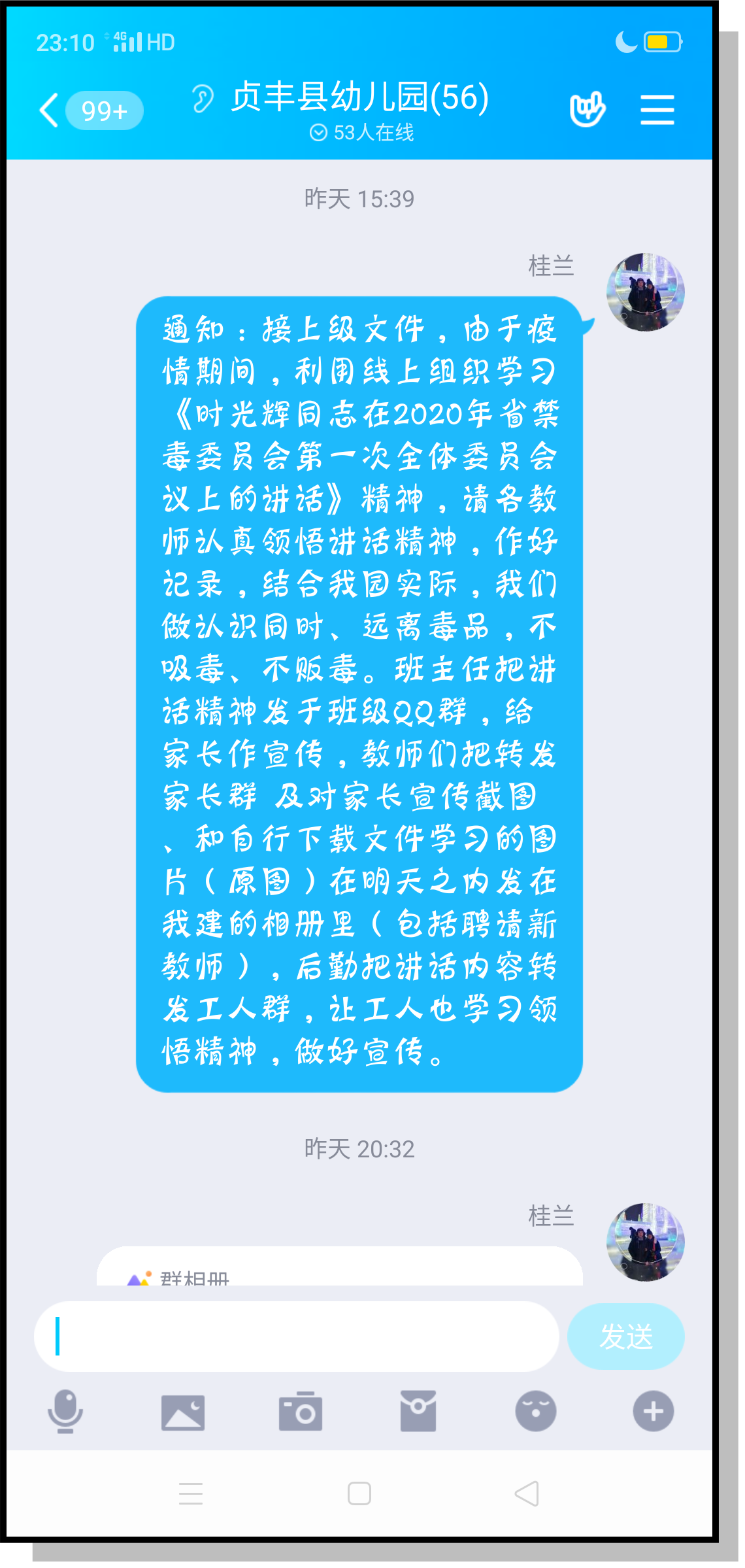Screen dimensions: 745x1568
Task: Open the 群相册 shared album card
Action: tap(340, 1266)
